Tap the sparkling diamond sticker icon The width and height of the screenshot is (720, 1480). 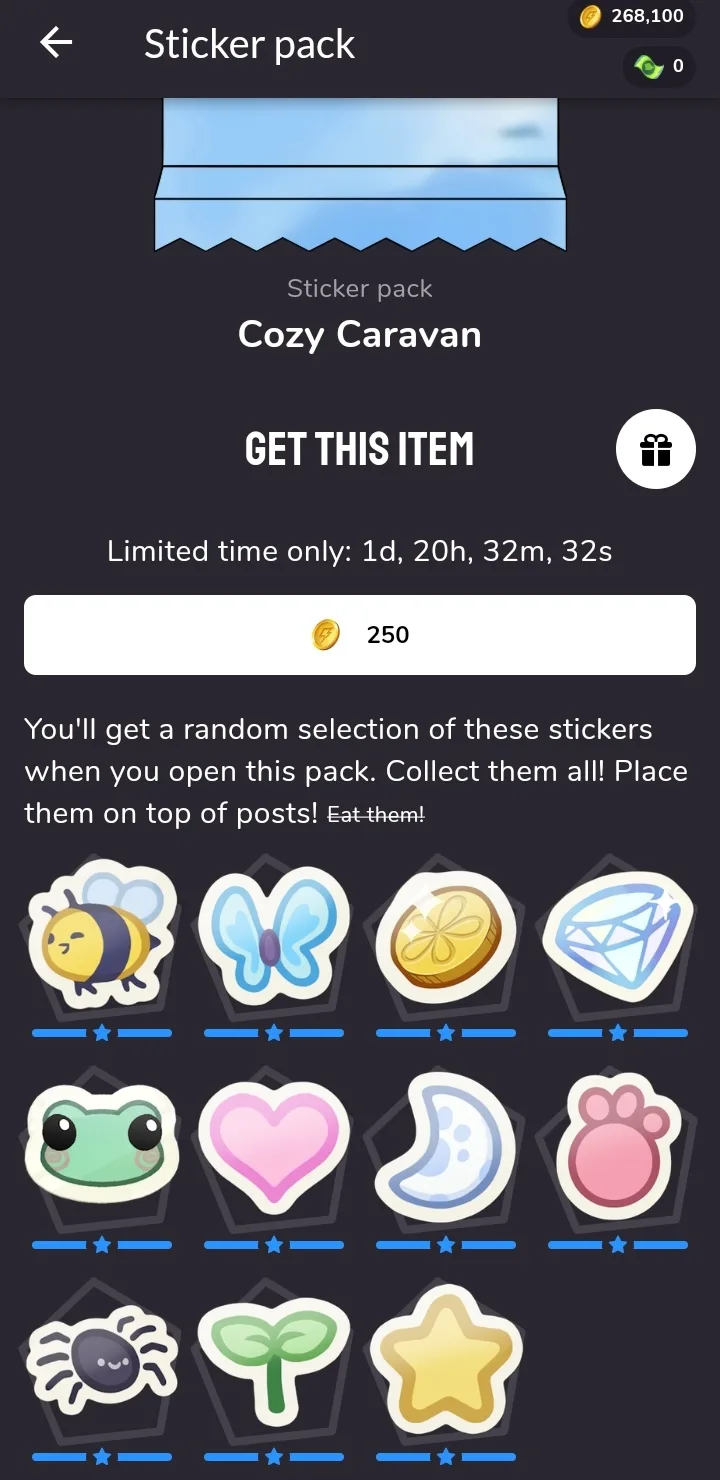(x=617, y=938)
